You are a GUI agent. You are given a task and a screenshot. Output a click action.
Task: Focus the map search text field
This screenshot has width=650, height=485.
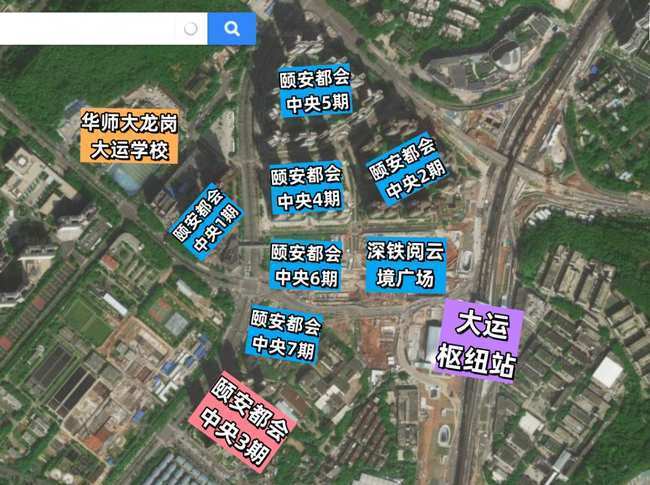pyautogui.click(x=103, y=29)
